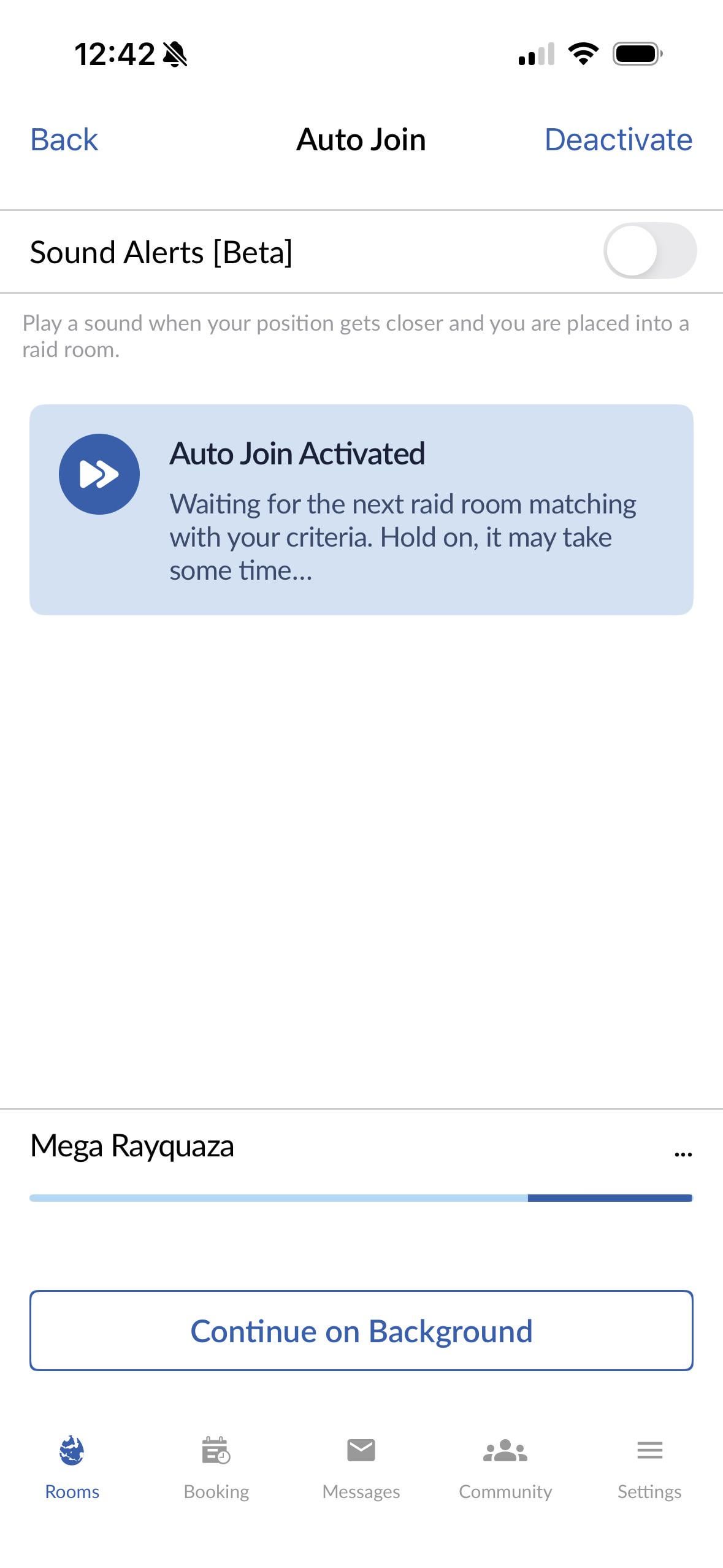Screen dimensions: 723x1568
Task: Enable Sound Alerts [Beta] switch
Action: 649,251
